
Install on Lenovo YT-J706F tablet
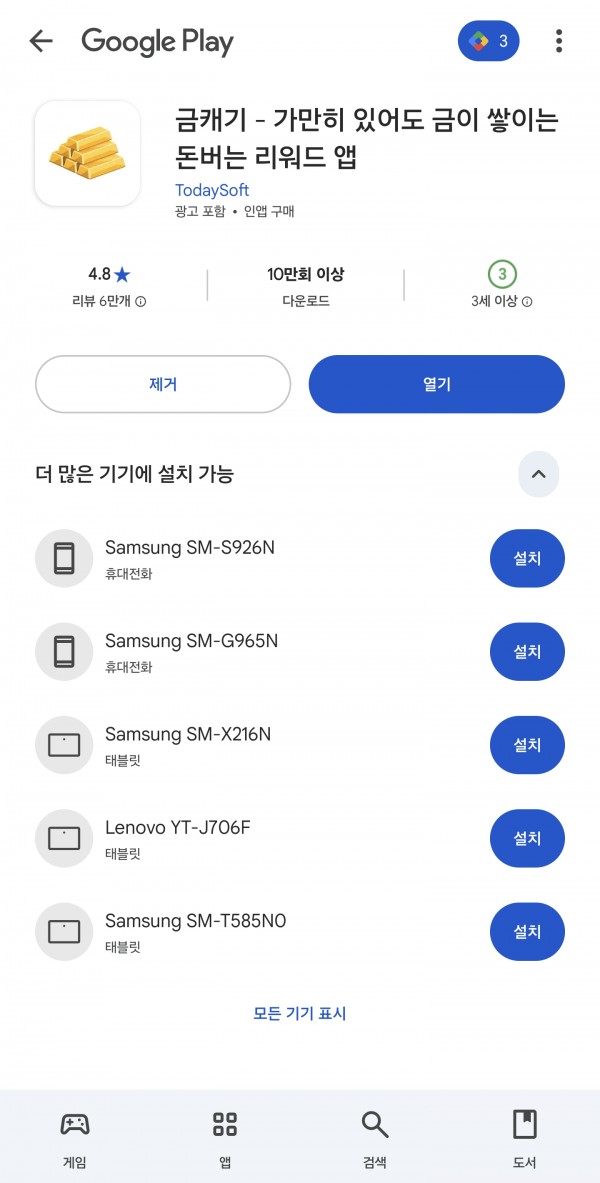[528, 838]
